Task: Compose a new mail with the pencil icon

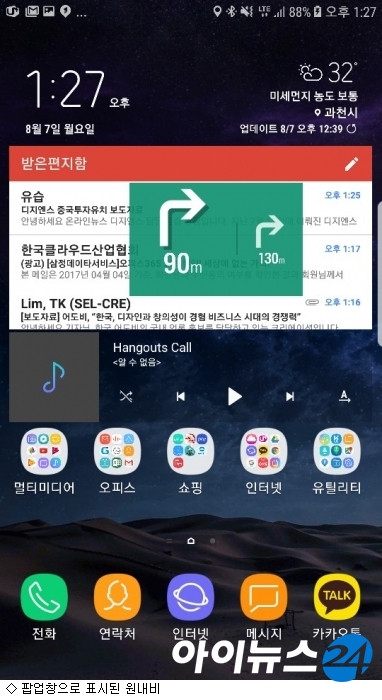Action: coord(351,164)
